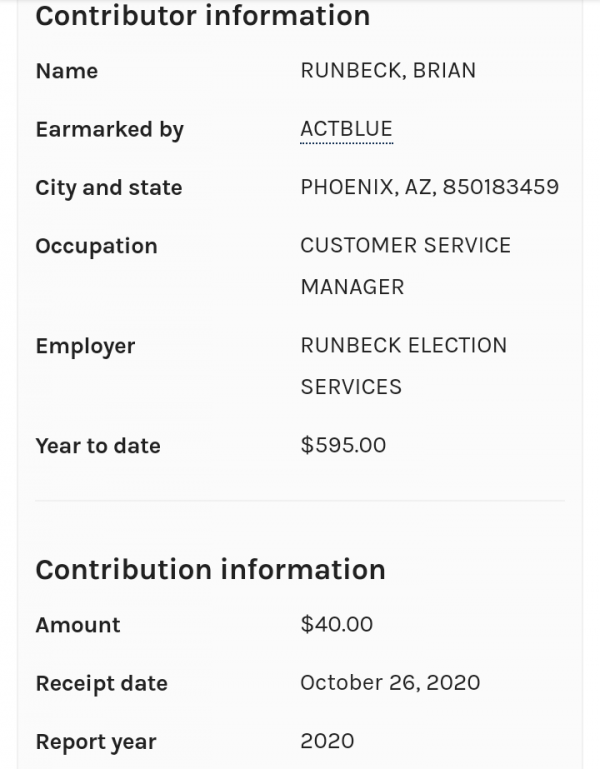600x769 pixels.
Task: Open the ACTBLUE earmark link
Action: (346, 129)
